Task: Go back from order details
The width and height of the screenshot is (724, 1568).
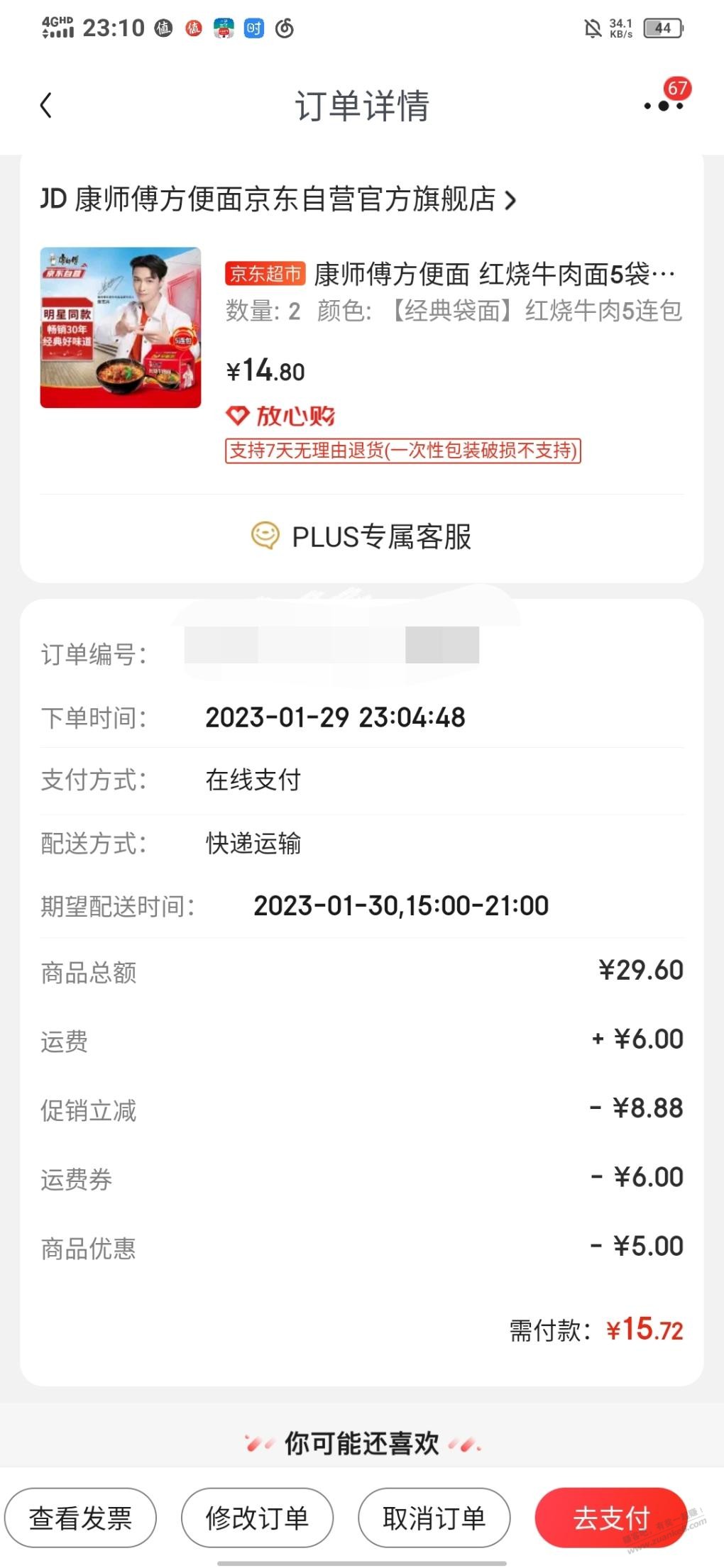Action: (x=46, y=106)
